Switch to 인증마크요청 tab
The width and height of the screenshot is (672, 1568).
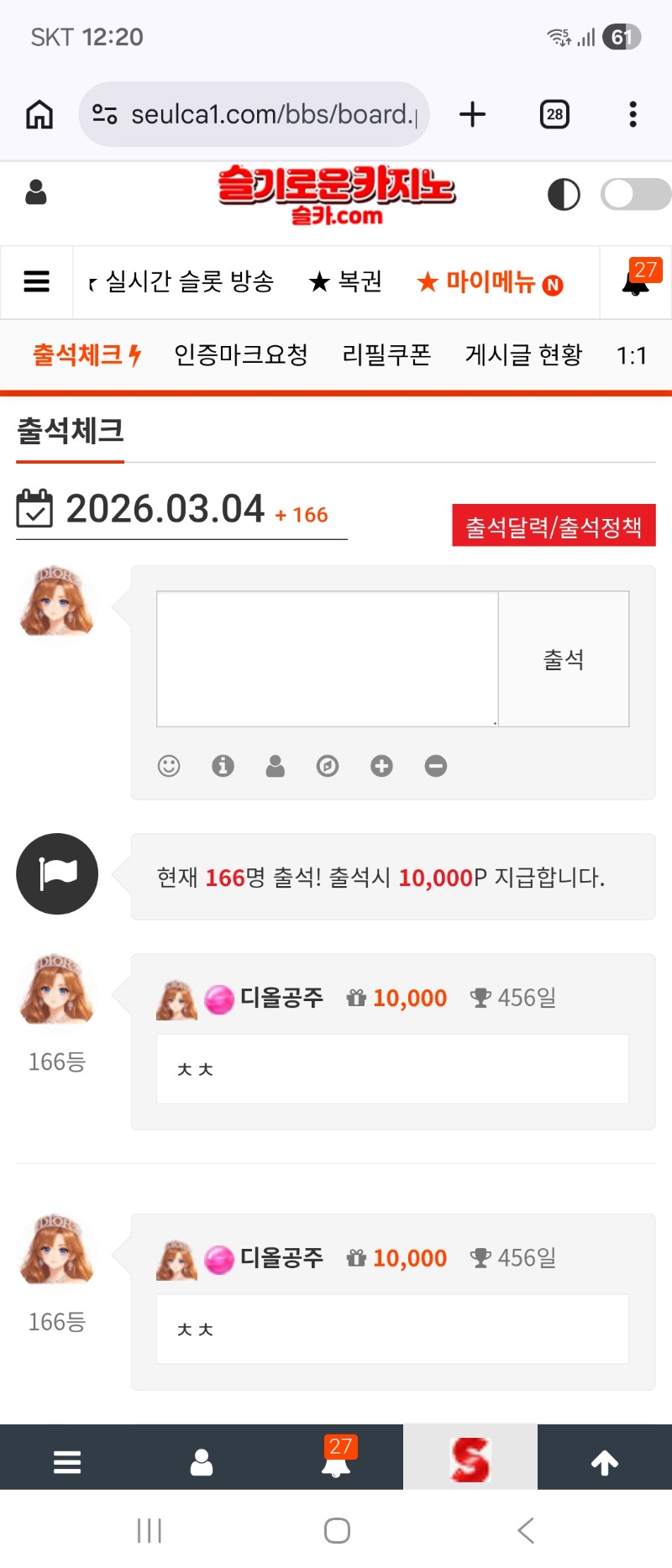(x=241, y=355)
